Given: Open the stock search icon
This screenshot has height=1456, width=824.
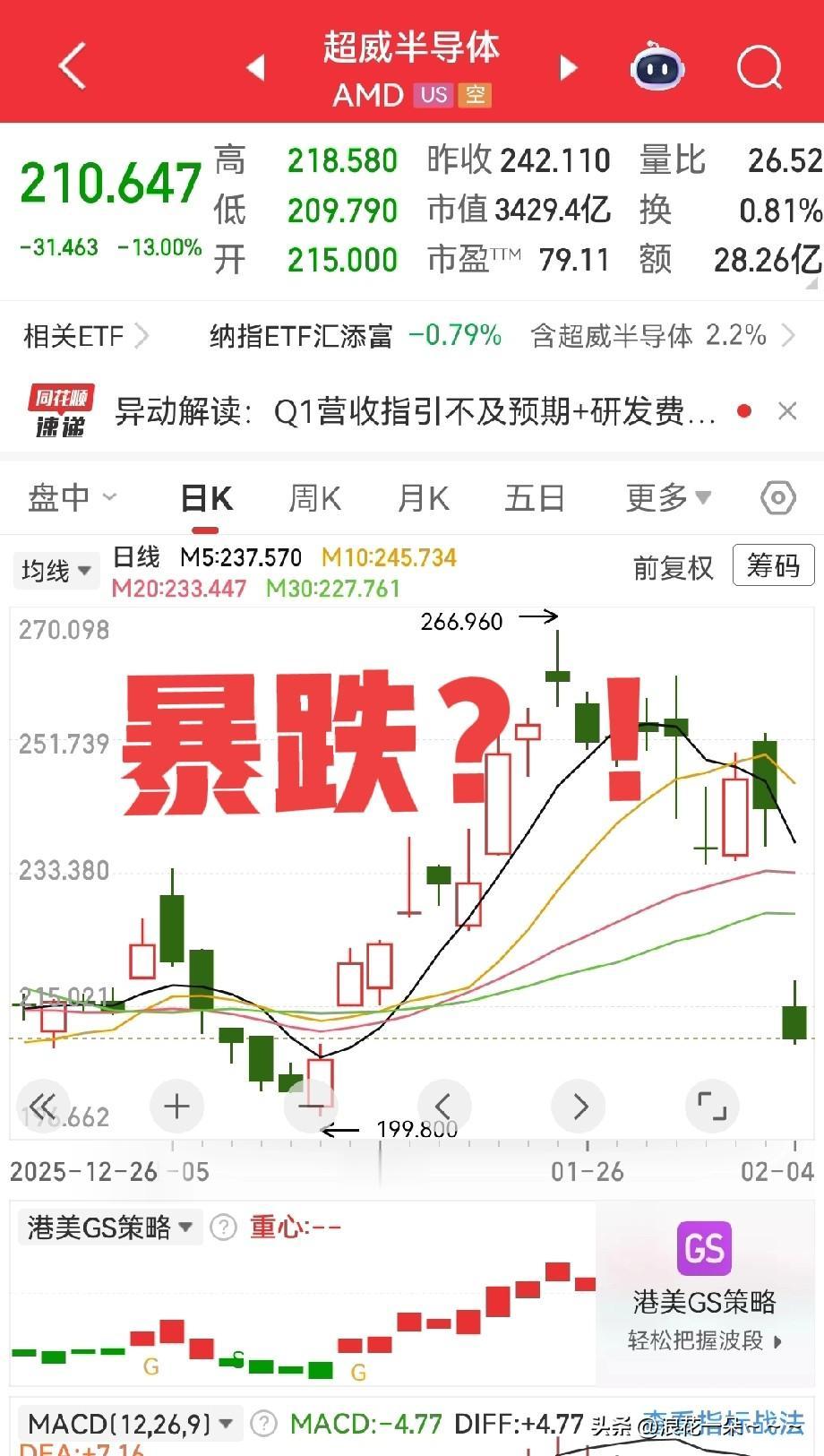Looking at the screenshot, I should [759, 67].
